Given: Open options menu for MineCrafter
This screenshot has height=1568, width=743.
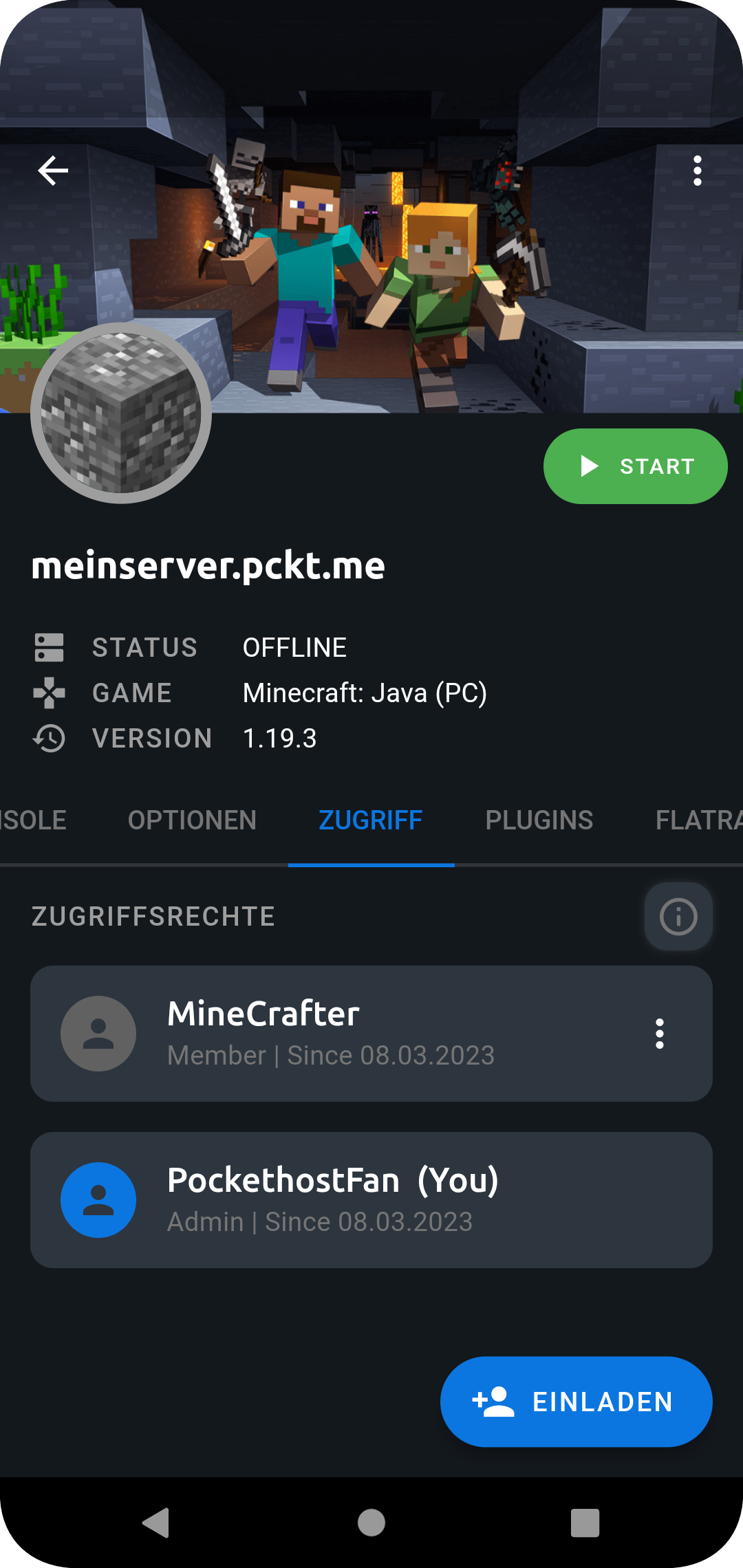Looking at the screenshot, I should coord(660,1034).
